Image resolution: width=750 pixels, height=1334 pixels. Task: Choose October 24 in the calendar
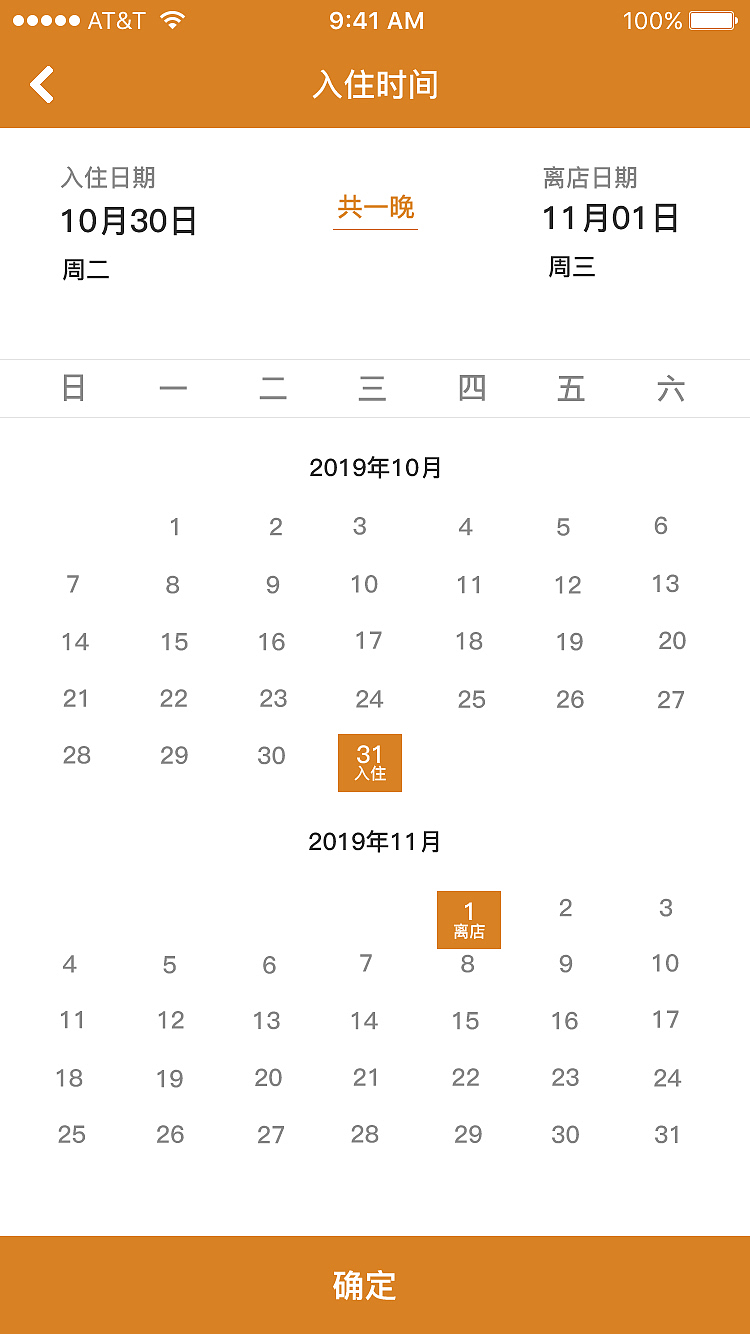[x=369, y=699]
